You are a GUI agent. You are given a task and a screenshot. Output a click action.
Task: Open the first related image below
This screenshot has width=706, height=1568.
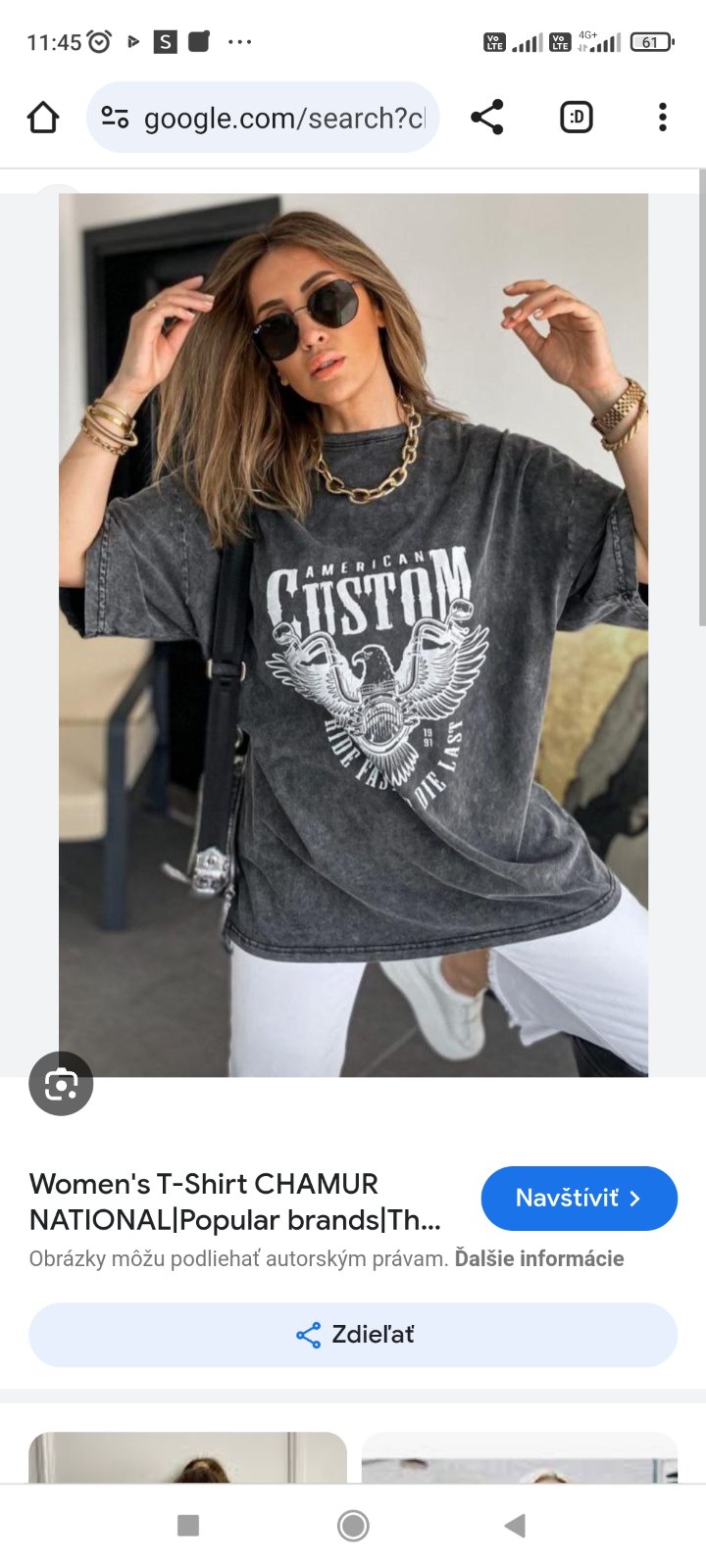click(187, 1458)
